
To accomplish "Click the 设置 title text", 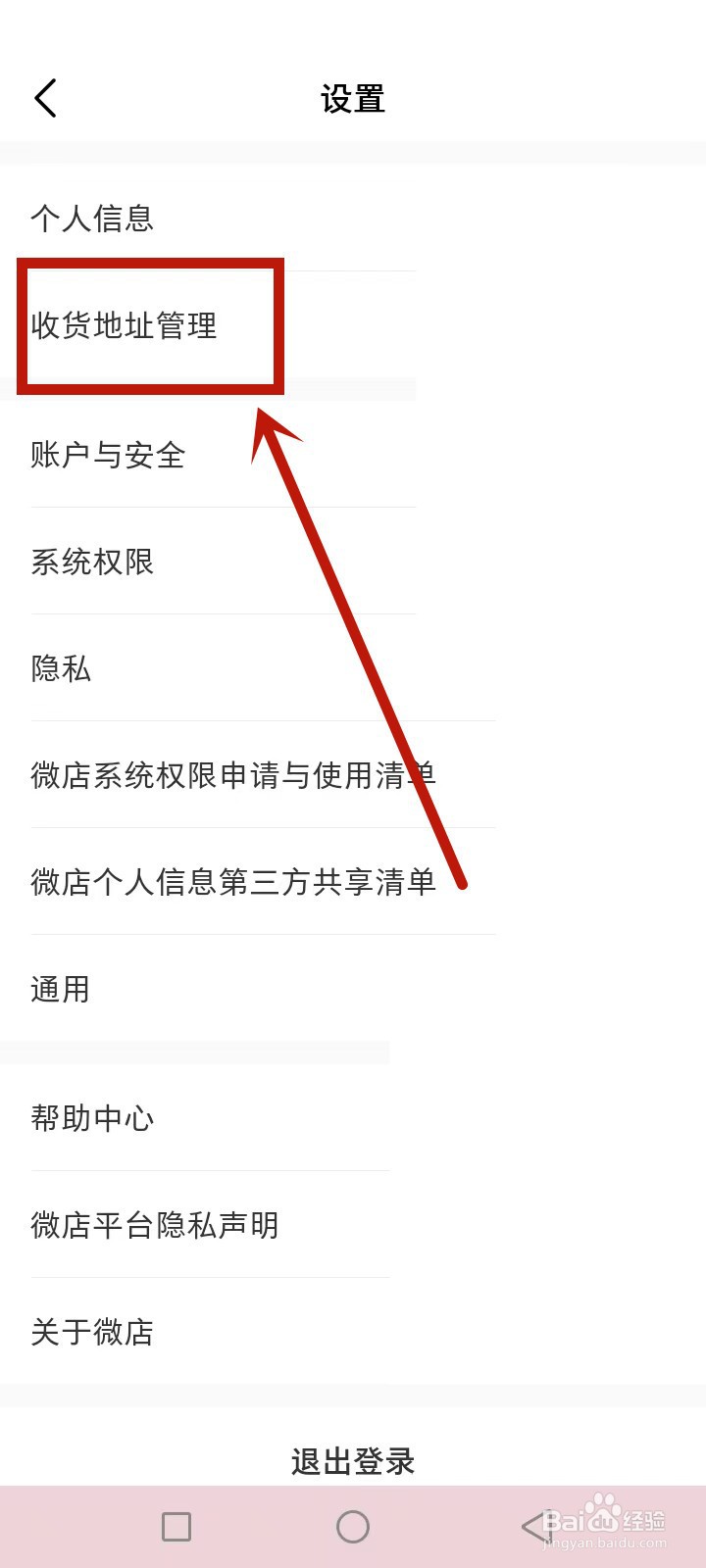I will point(353,98).
